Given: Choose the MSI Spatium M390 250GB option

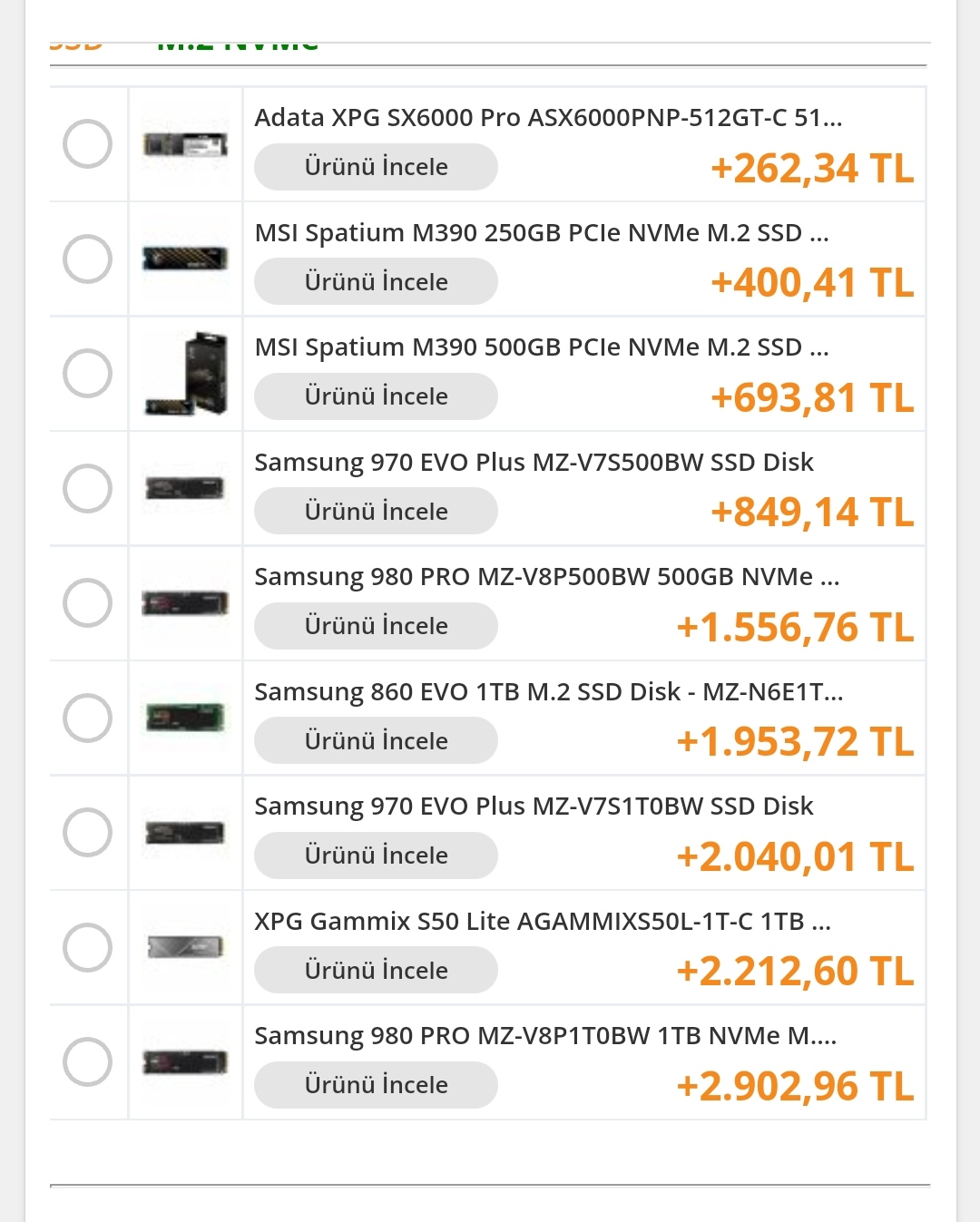Looking at the screenshot, I should (x=87, y=259).
